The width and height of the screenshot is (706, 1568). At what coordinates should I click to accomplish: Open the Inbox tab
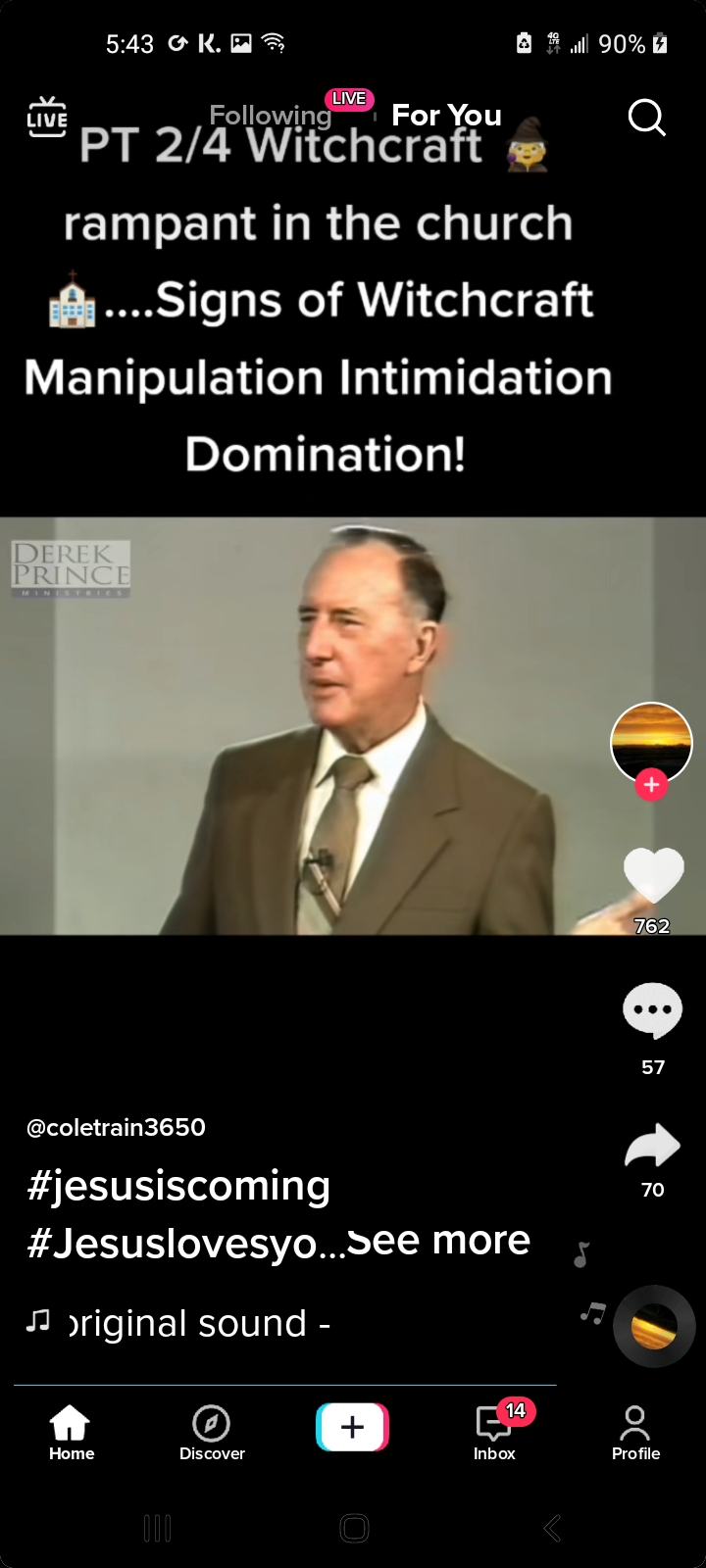tap(494, 1433)
